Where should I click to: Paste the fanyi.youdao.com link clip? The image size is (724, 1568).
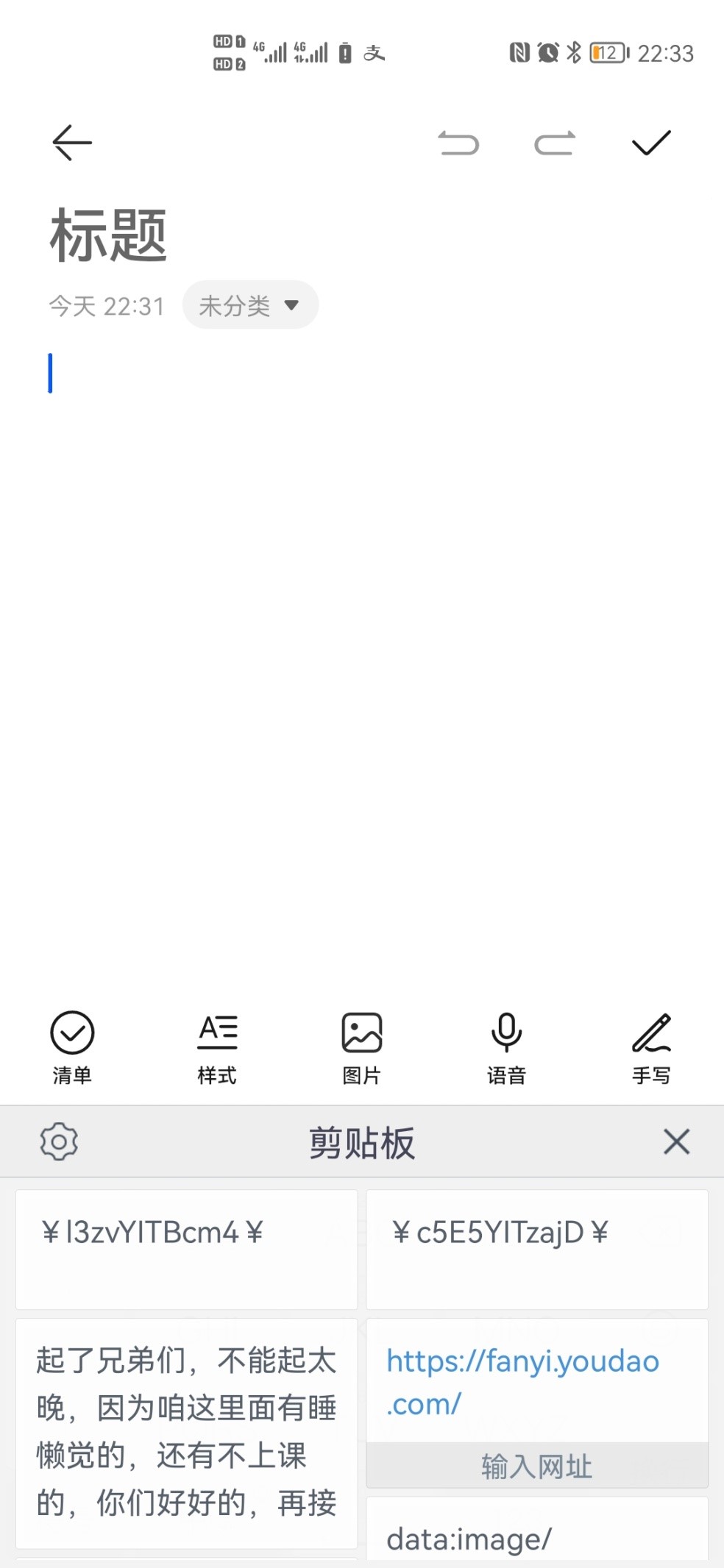pyautogui.click(x=537, y=1381)
